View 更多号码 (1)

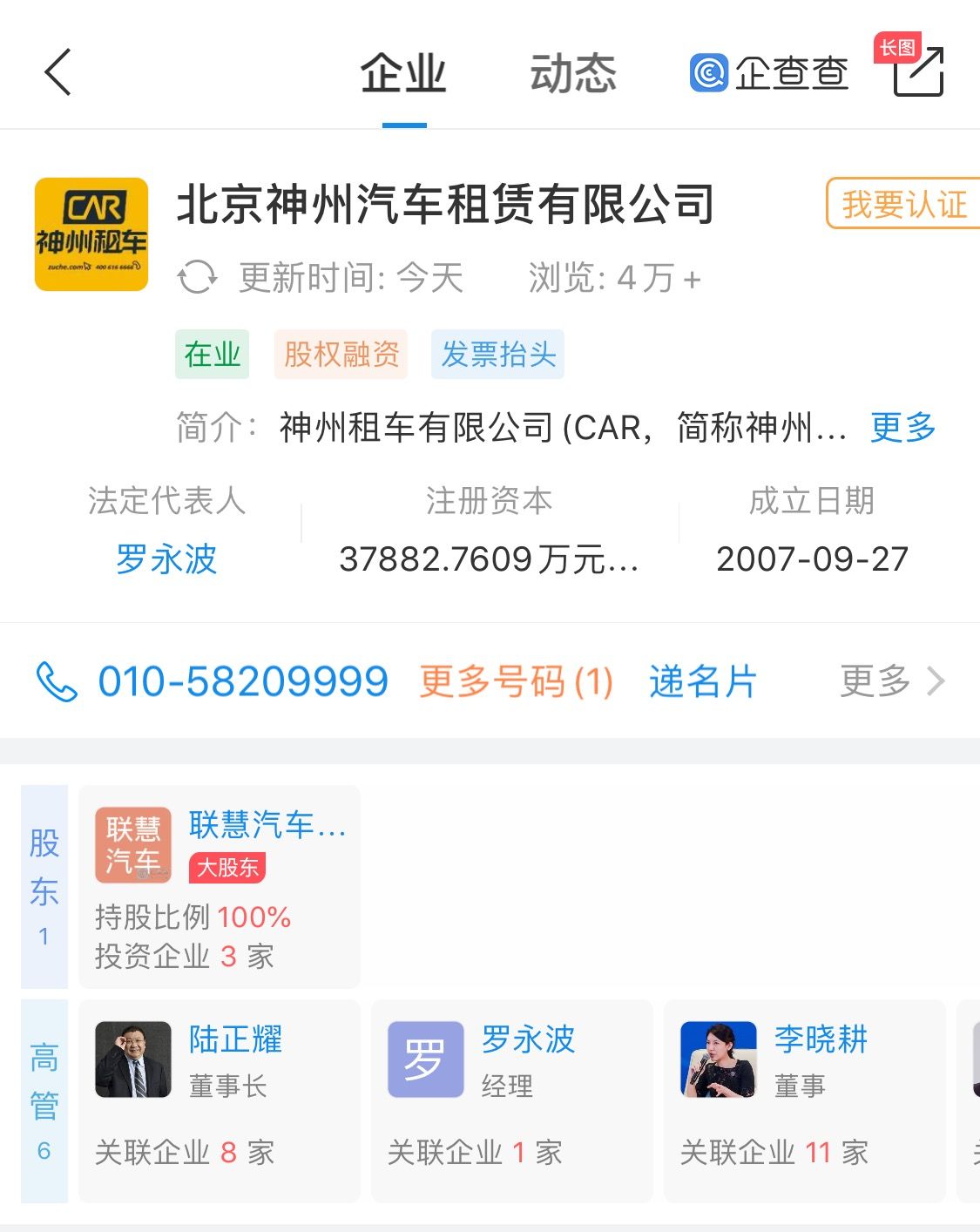pyautogui.click(x=517, y=681)
